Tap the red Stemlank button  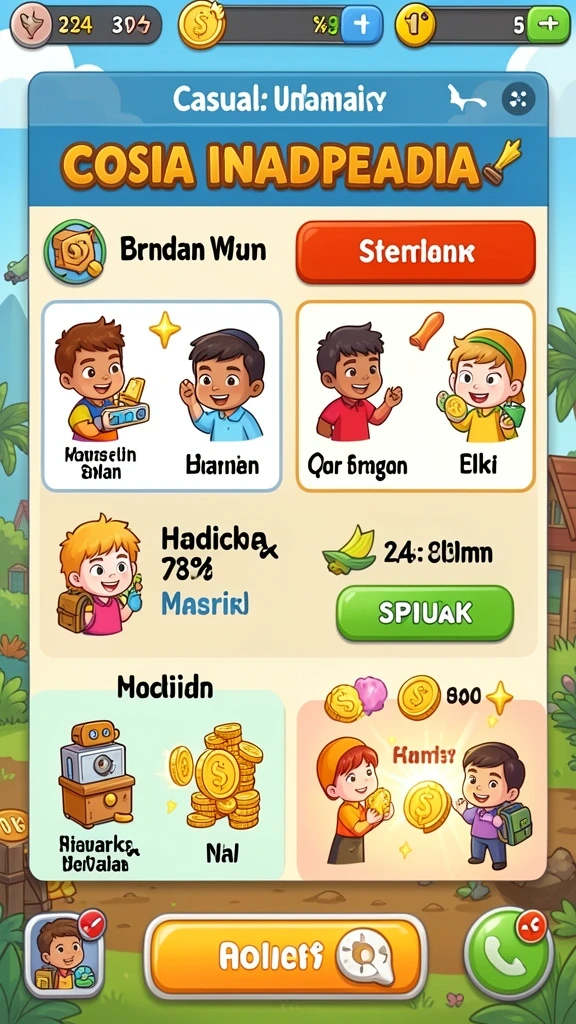pyautogui.click(x=416, y=252)
